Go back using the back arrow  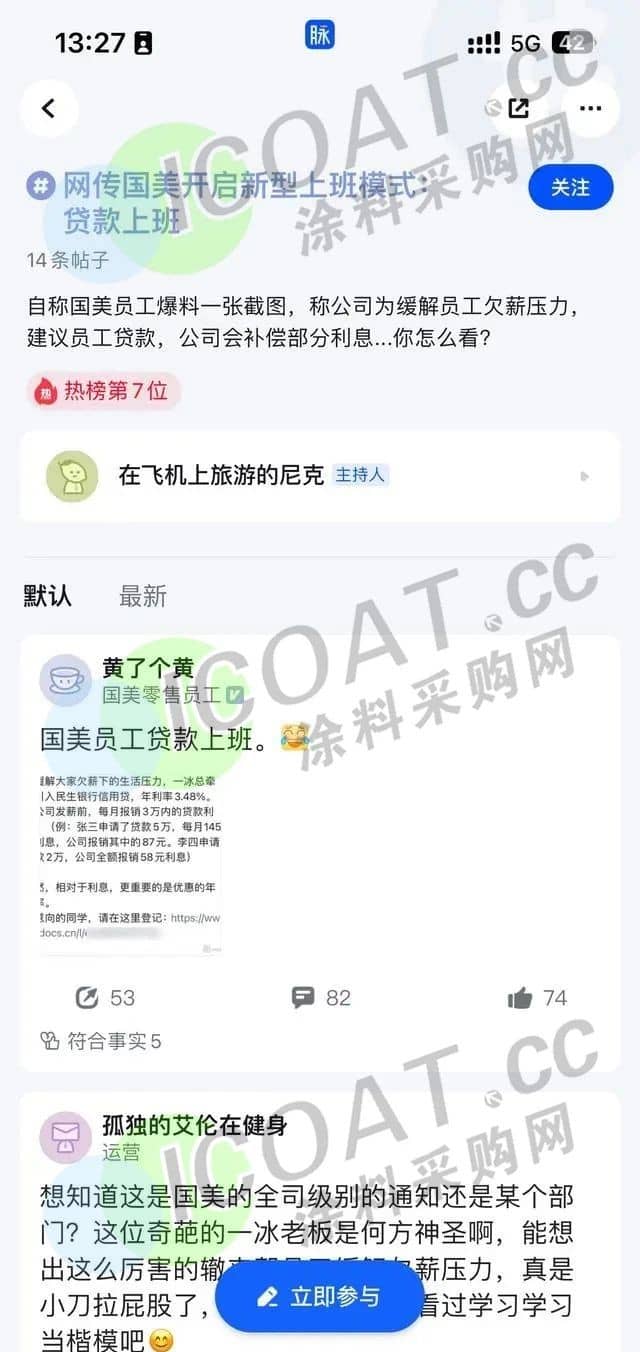[48, 108]
